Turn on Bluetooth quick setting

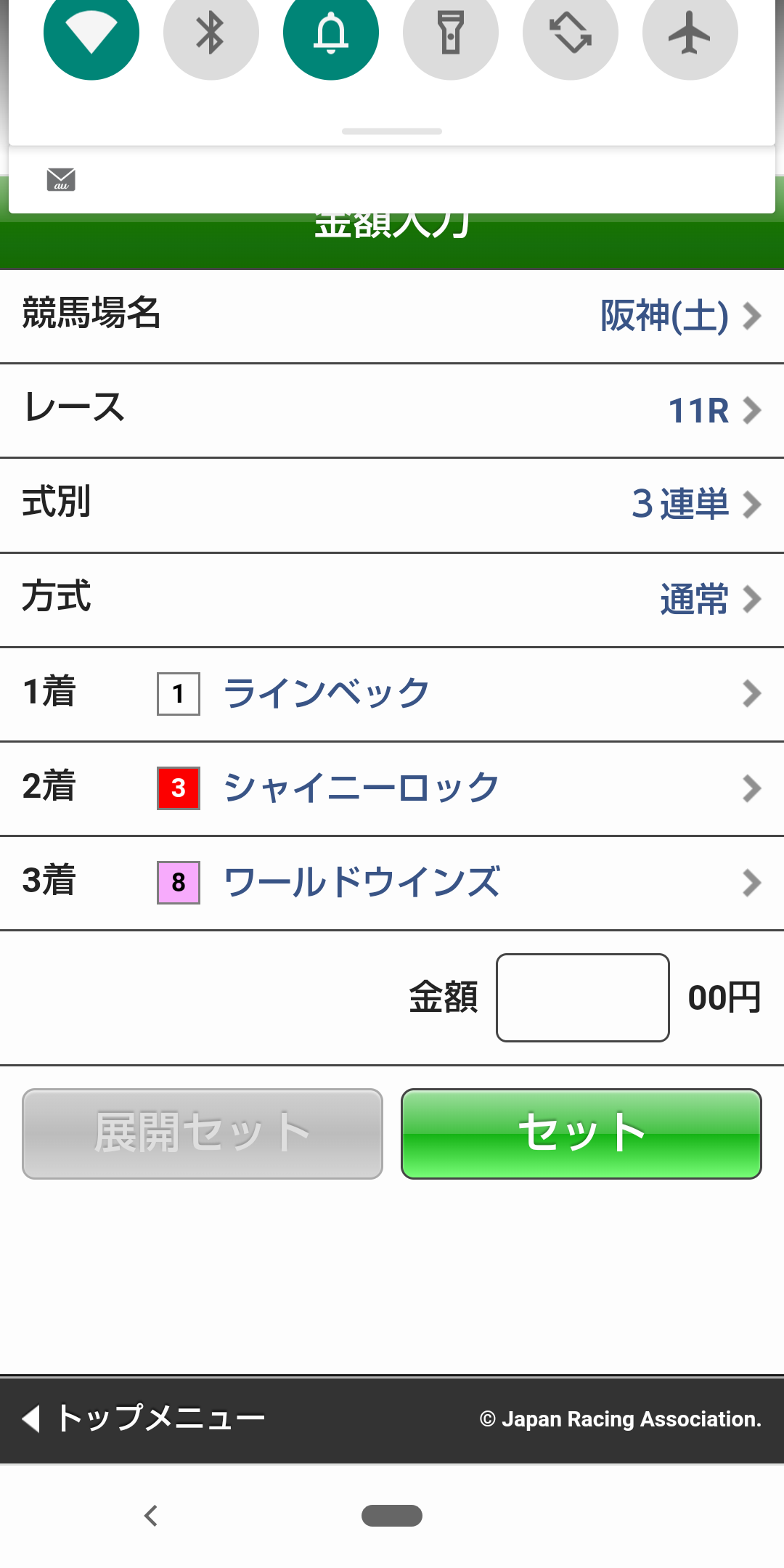[211, 33]
